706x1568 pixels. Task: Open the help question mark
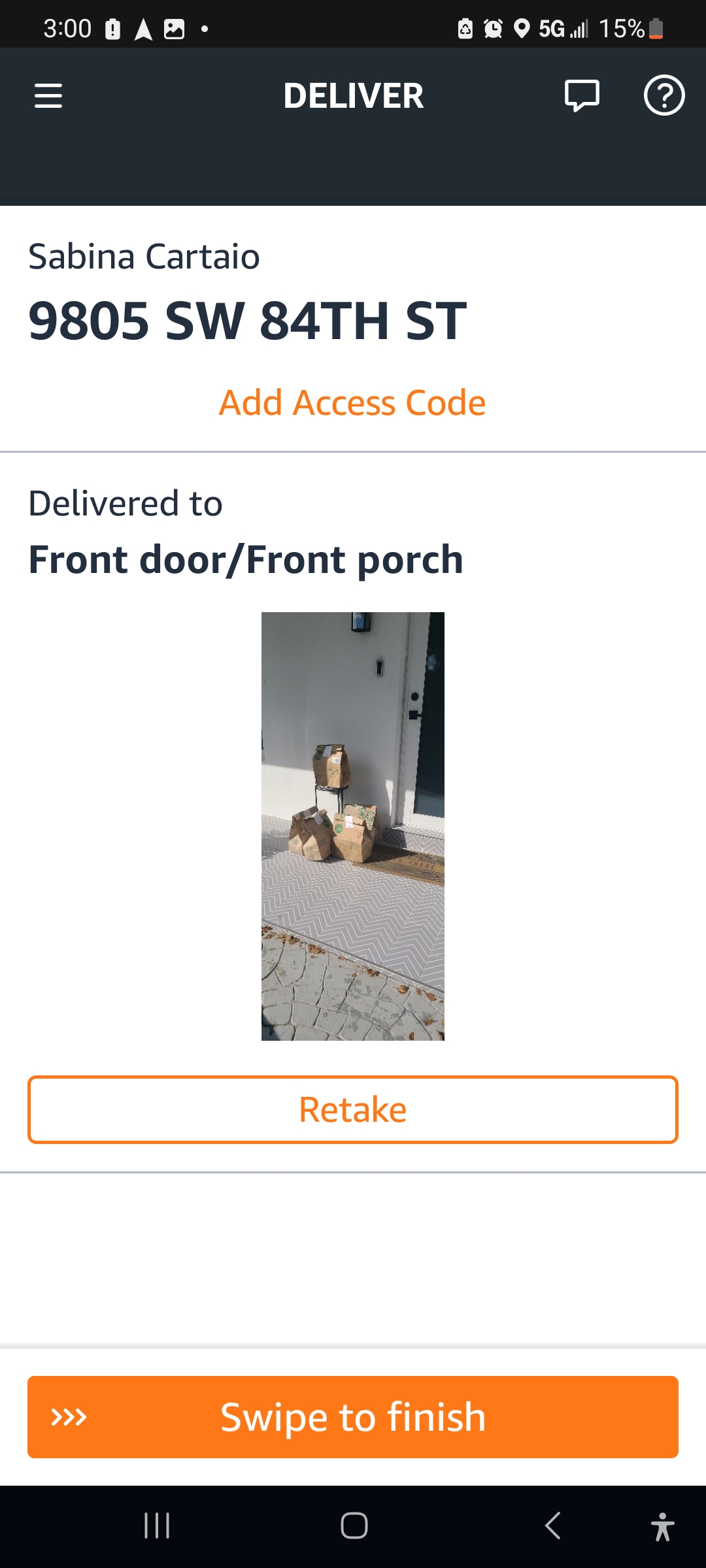coord(664,96)
